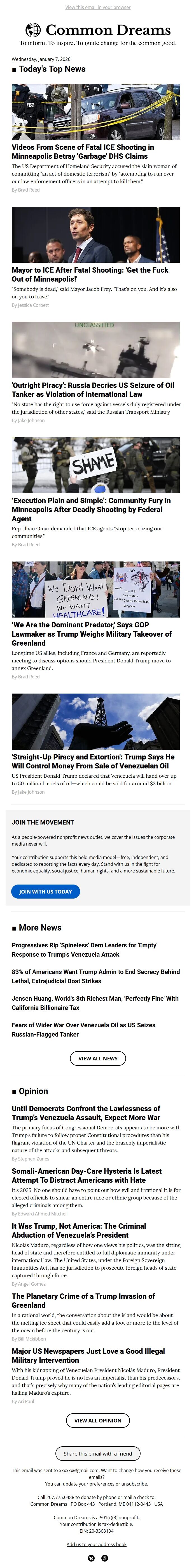Open the fatal ICE shooting videos article
This screenshot has height=1568, width=196.
click(x=83, y=151)
